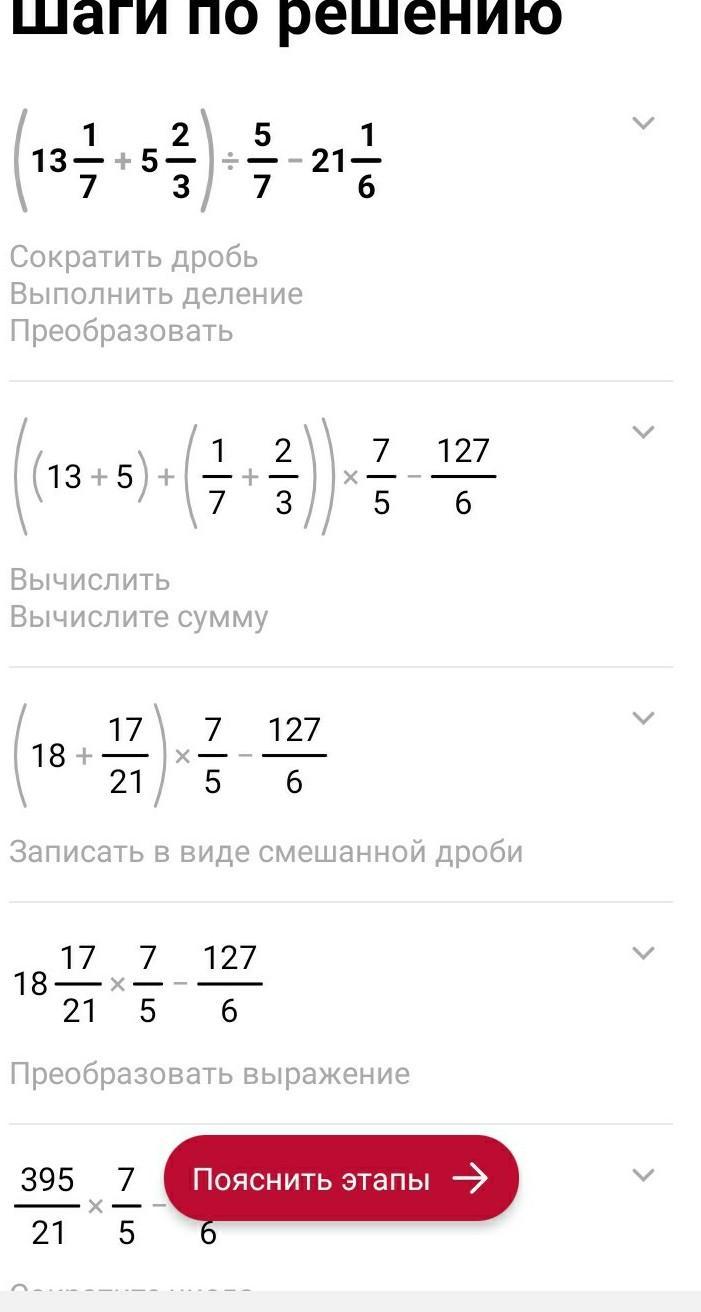Expand the step «Сократить дробь, Выполнить деление»
Image resolution: width=701 pixels, height=1312 pixels.
coord(643,123)
